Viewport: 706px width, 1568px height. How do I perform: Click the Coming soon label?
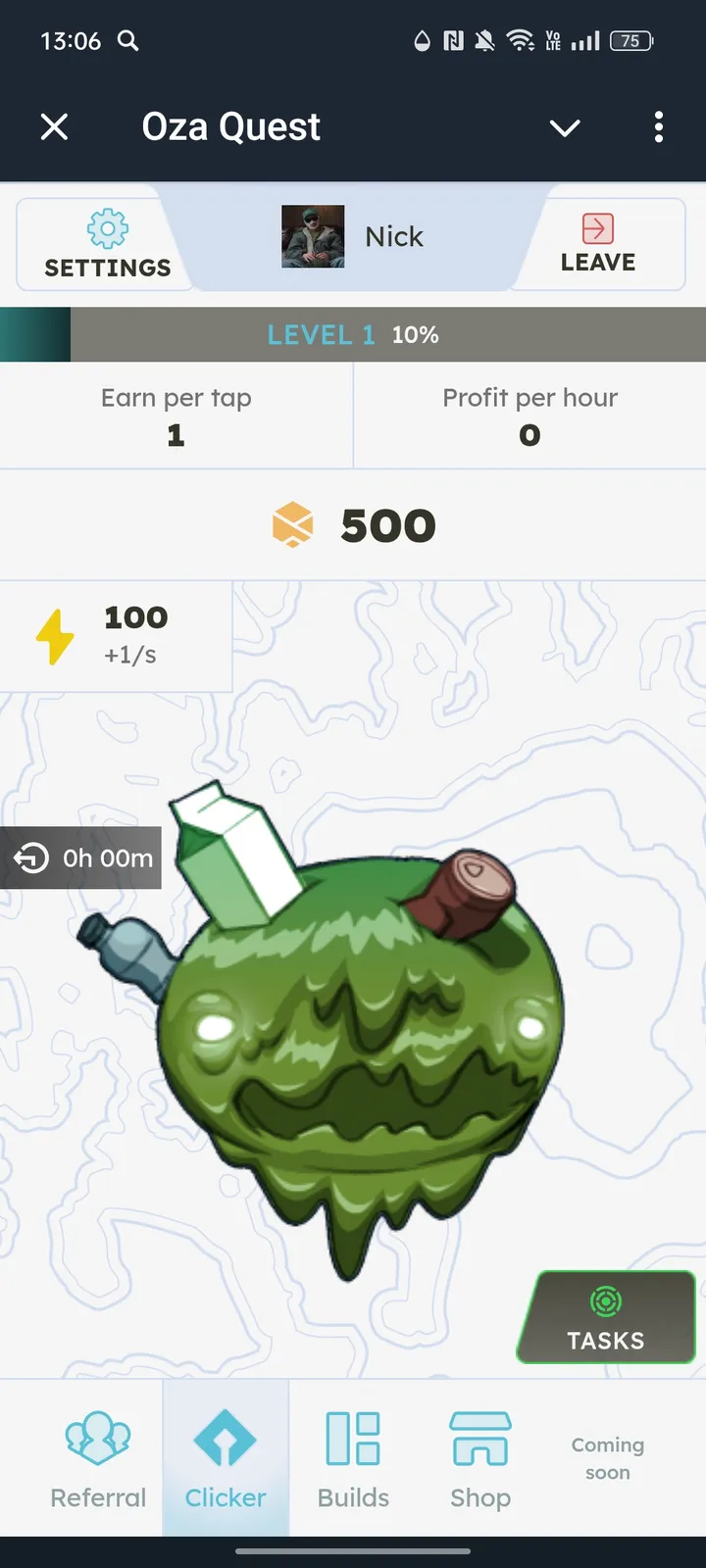coord(606,1458)
